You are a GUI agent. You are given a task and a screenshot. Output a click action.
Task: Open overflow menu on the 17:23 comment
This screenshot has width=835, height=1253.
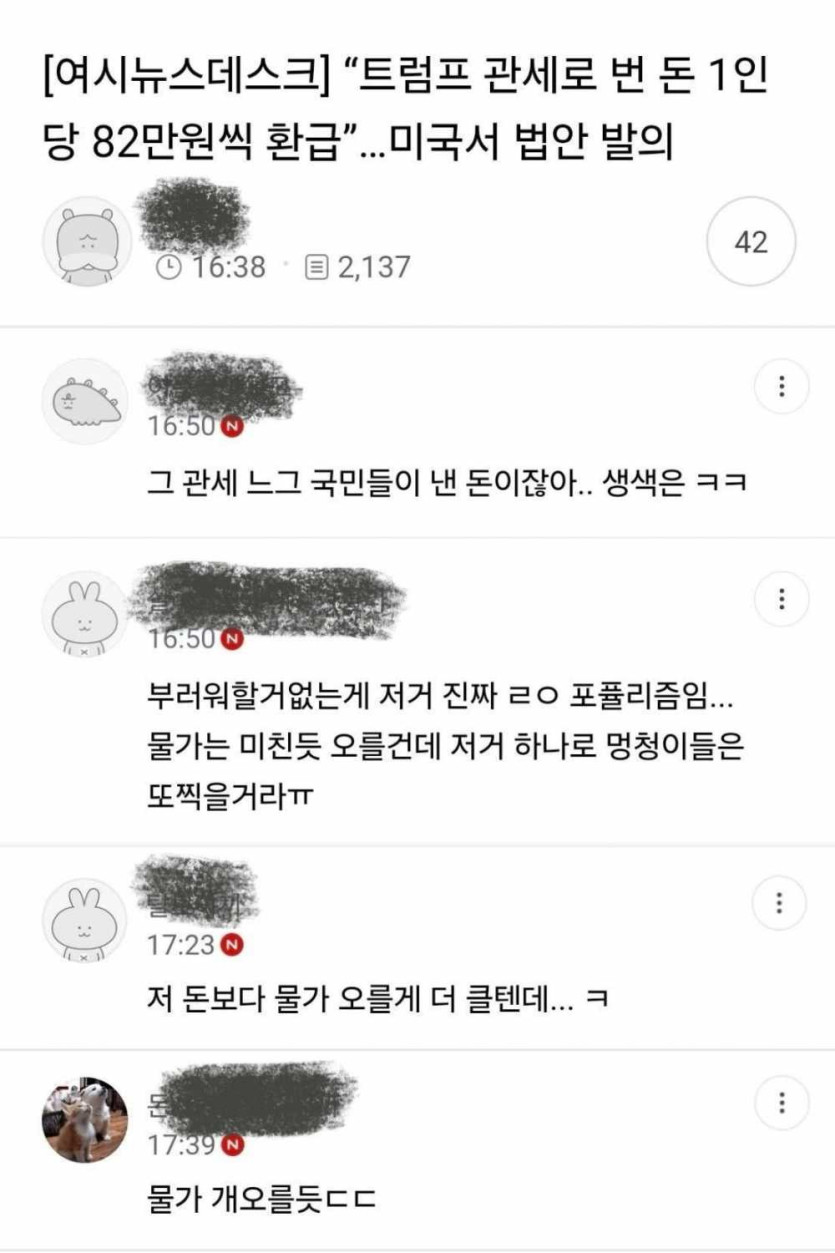pos(781,903)
